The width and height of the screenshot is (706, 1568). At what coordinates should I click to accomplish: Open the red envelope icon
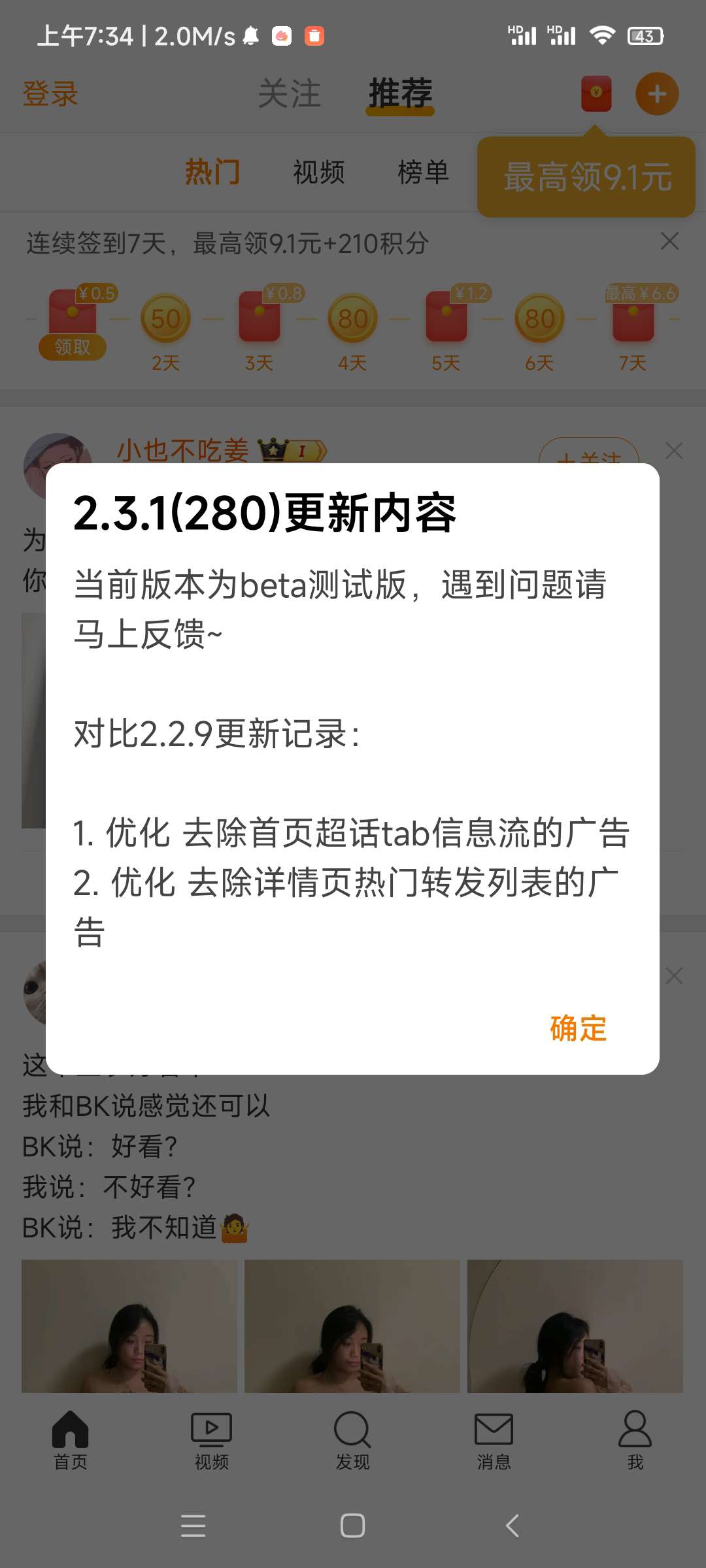point(596,94)
